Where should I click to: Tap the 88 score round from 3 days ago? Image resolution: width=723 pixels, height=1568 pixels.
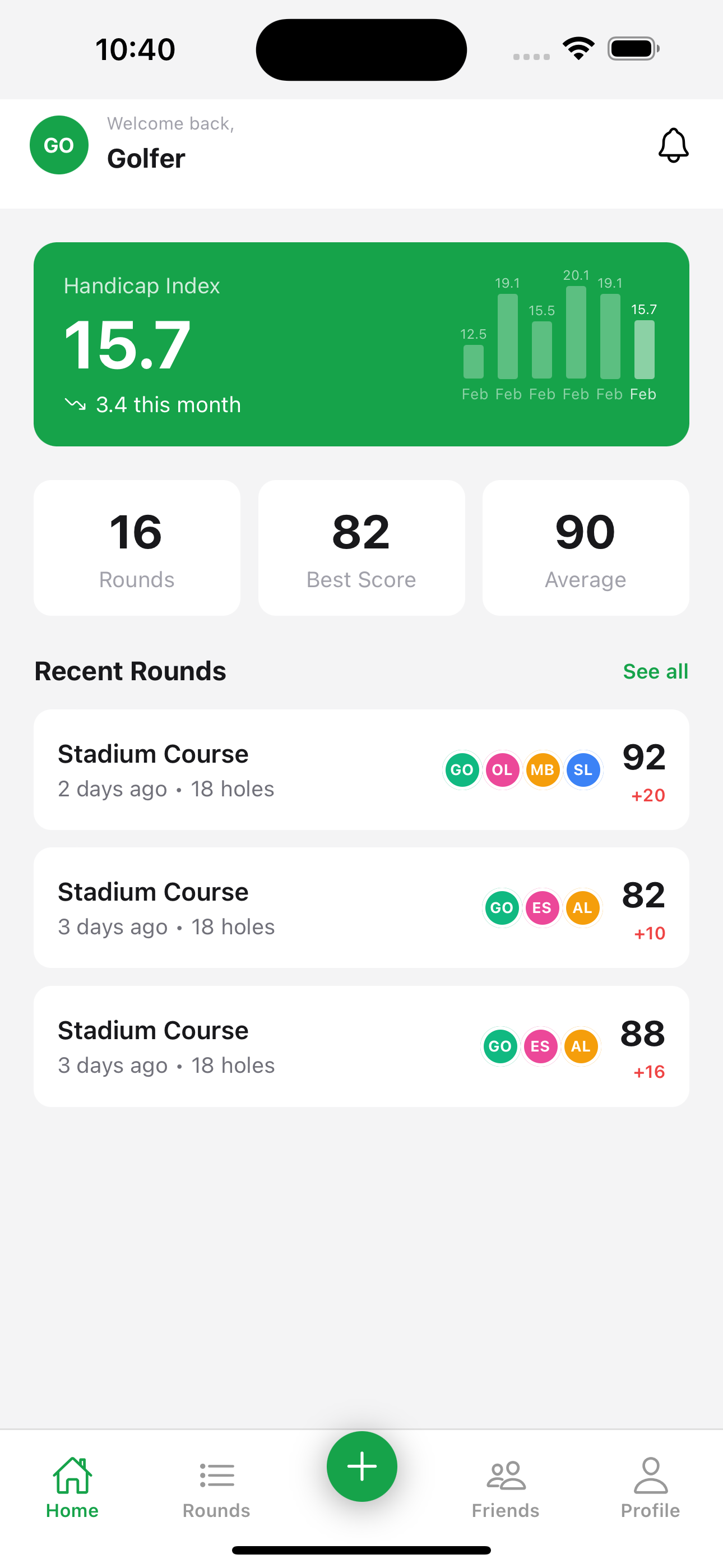coord(243,1046)
